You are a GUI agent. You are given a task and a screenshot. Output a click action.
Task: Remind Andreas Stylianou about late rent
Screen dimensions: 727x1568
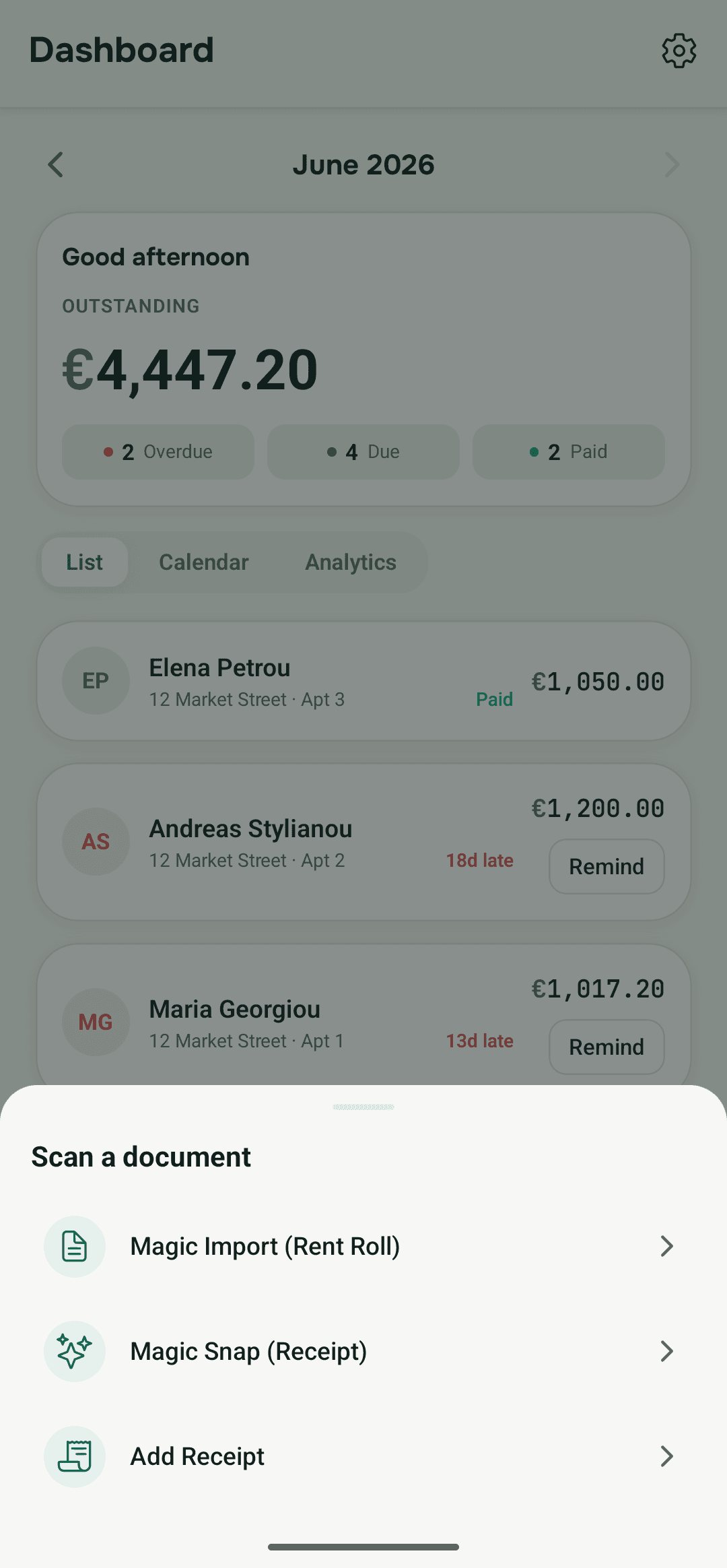(x=607, y=867)
